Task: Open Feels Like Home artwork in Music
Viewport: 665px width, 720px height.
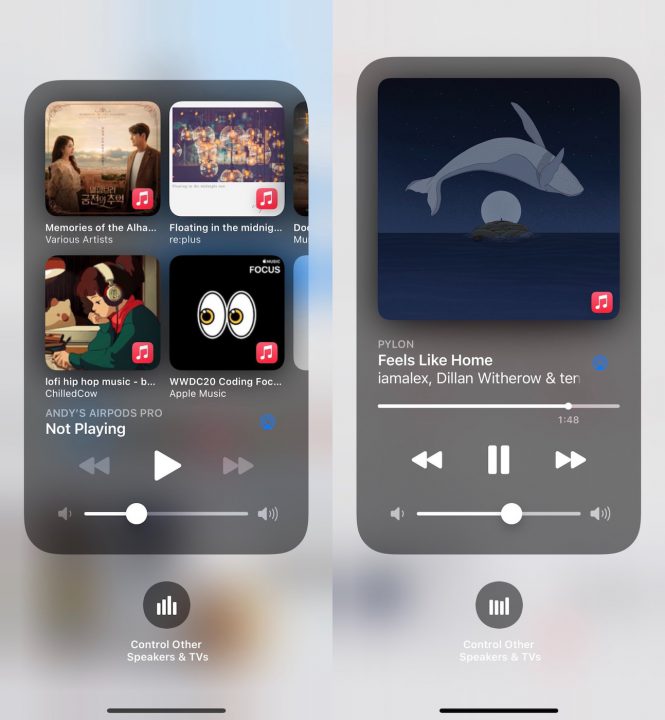Action: pyautogui.click(x=498, y=198)
